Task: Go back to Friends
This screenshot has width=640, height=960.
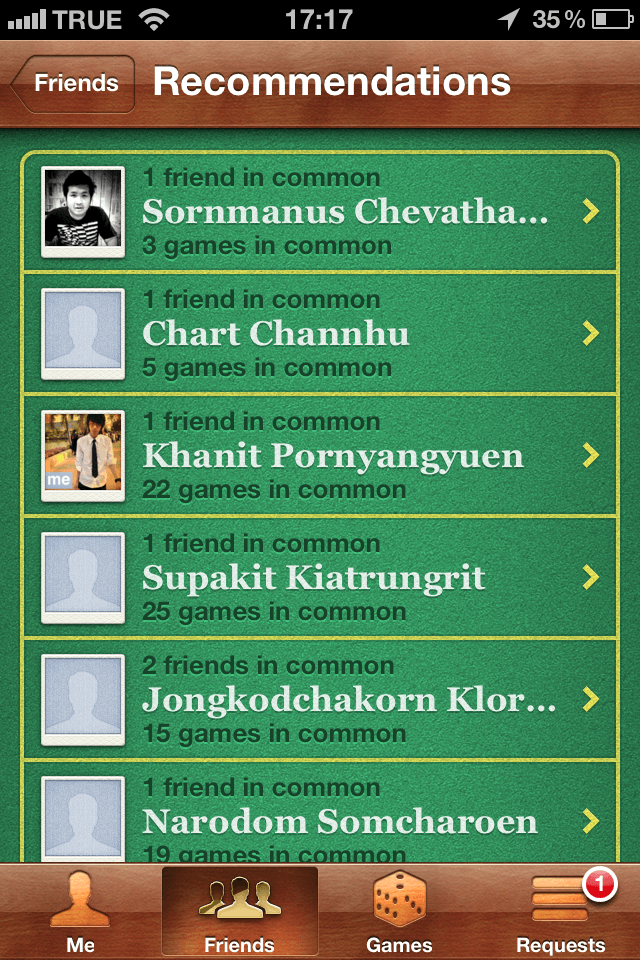Action: [74, 84]
